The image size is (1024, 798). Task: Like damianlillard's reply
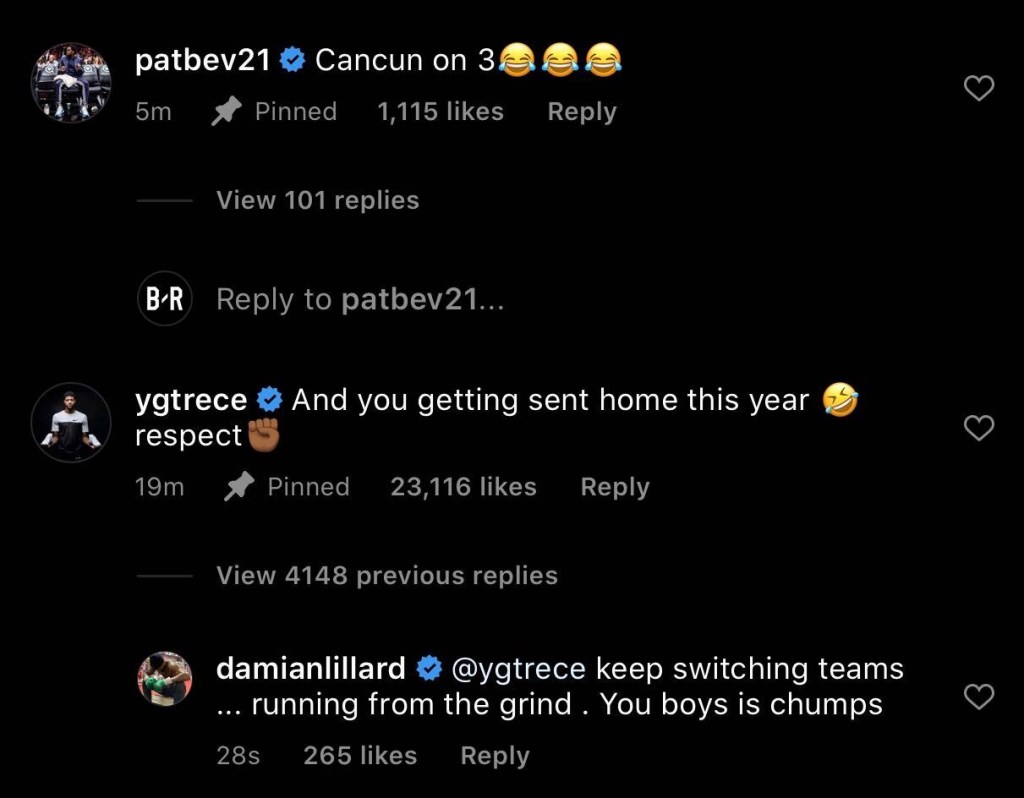978,696
